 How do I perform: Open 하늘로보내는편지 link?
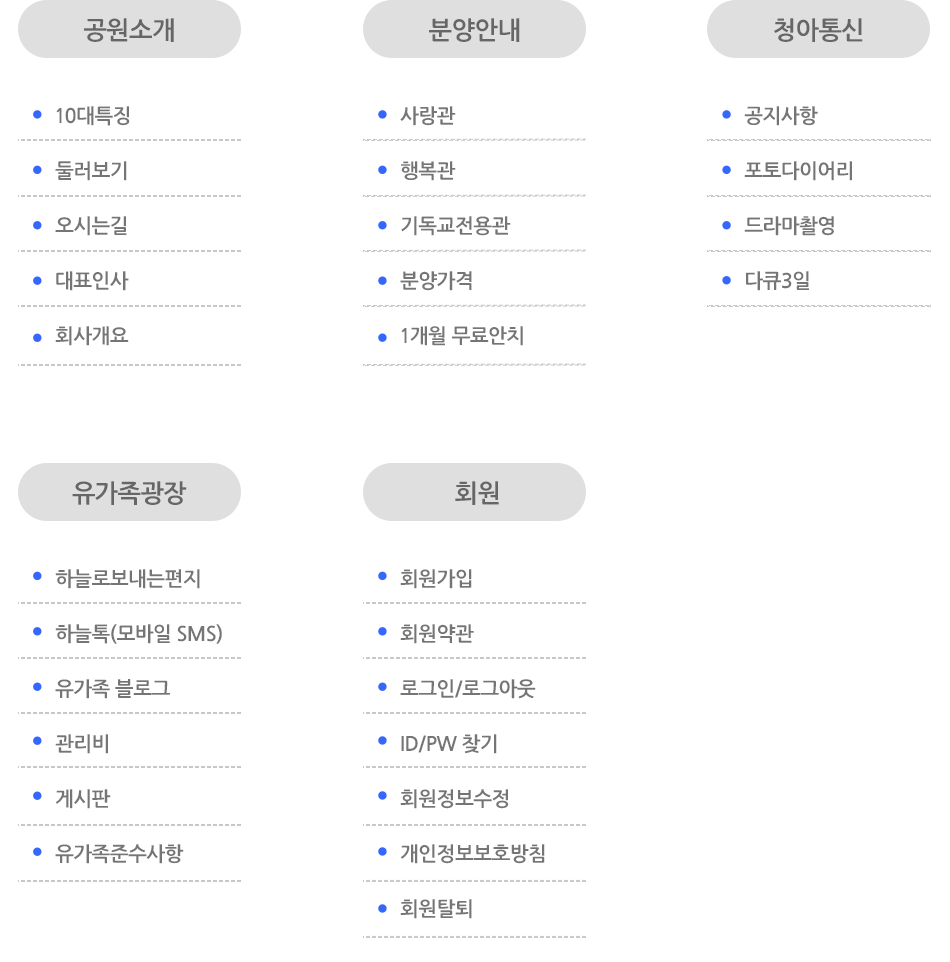click(129, 579)
